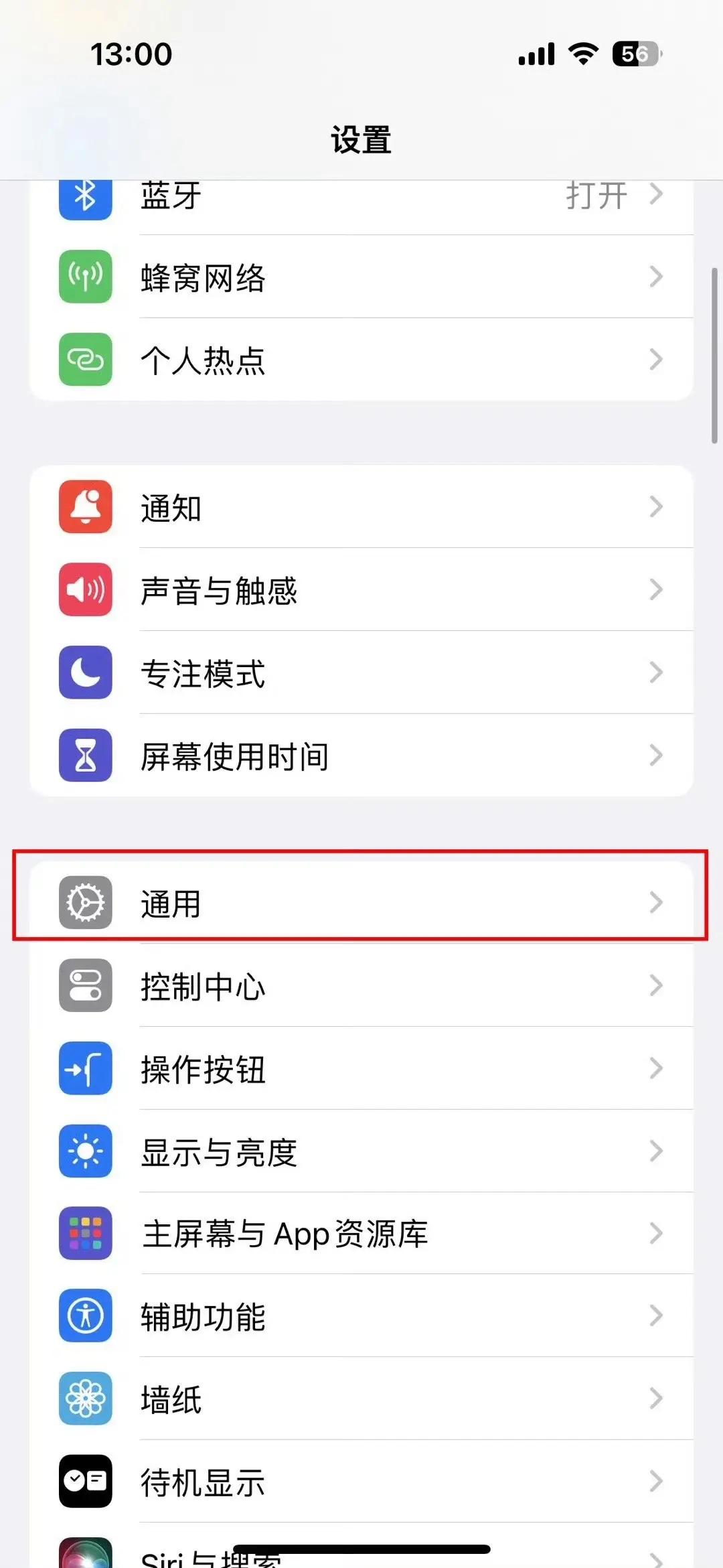Open 主屏幕与 App 资源库

(x=361, y=1234)
